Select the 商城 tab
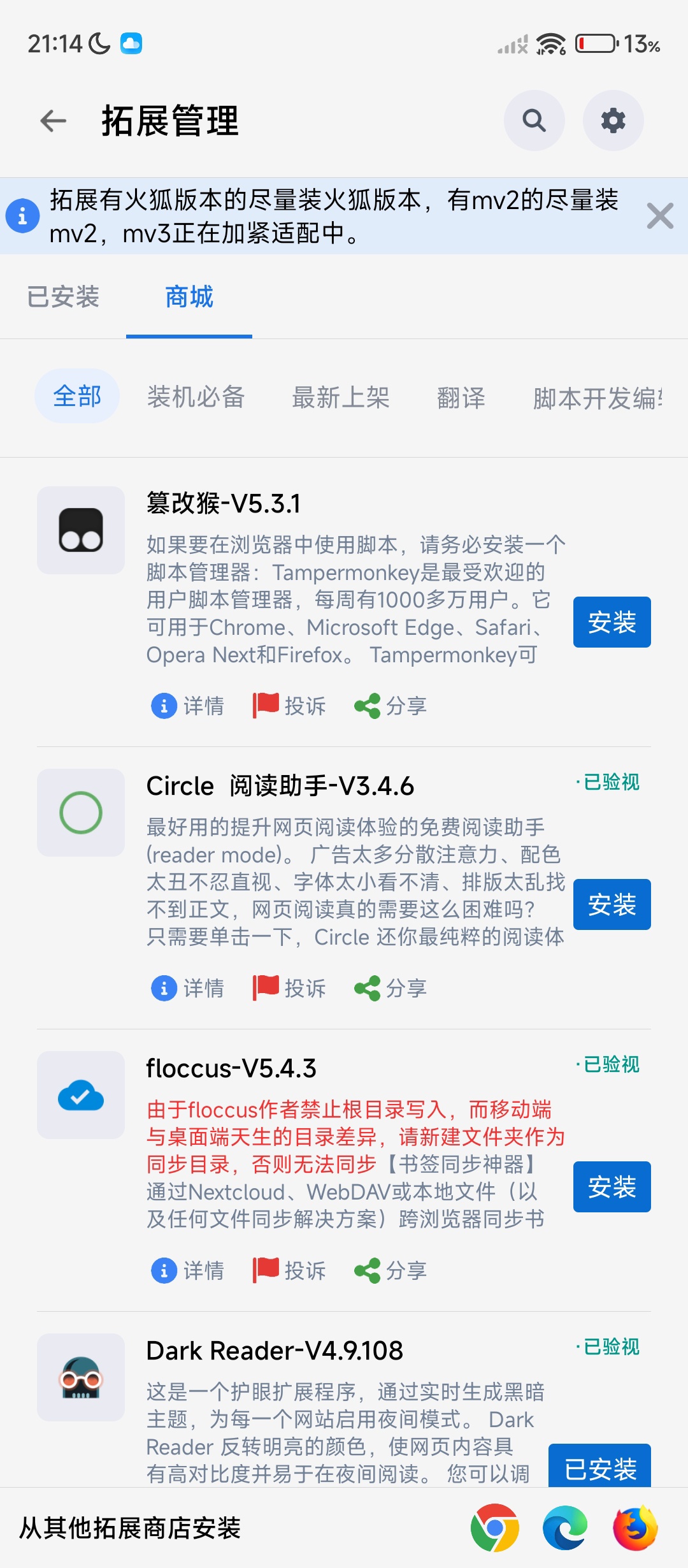688x1568 pixels. 189,297
